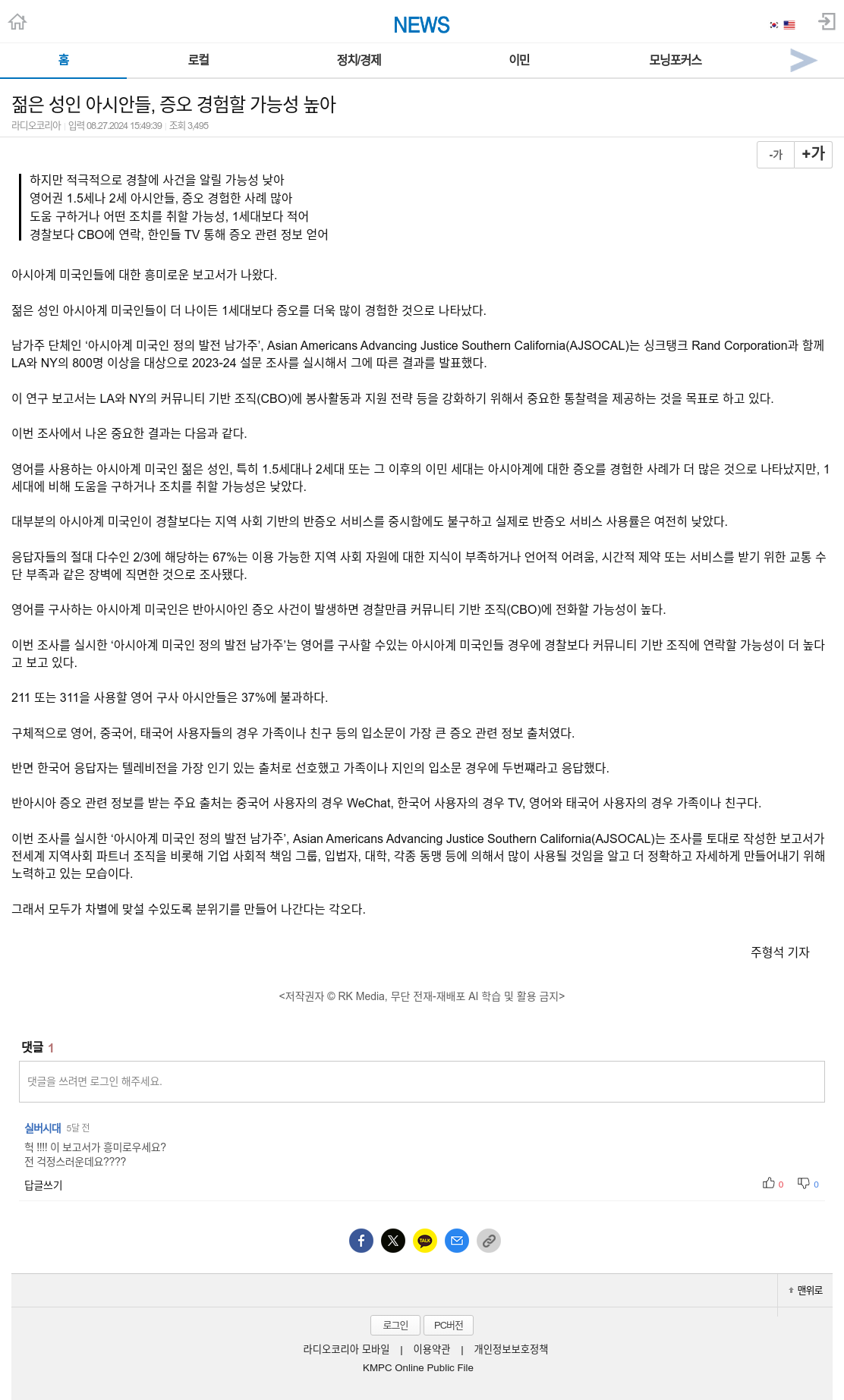Image resolution: width=844 pixels, height=1400 pixels.
Task: Like 실버시대's comment
Action: point(773,1184)
